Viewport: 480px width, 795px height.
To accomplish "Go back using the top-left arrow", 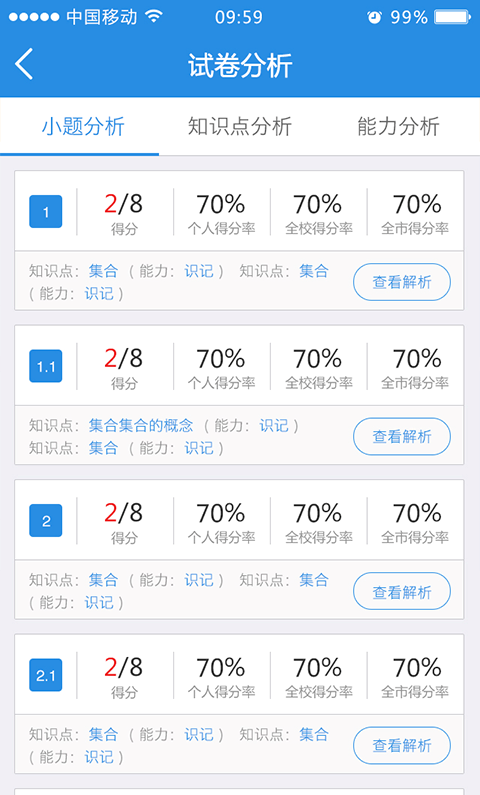I will point(24,64).
